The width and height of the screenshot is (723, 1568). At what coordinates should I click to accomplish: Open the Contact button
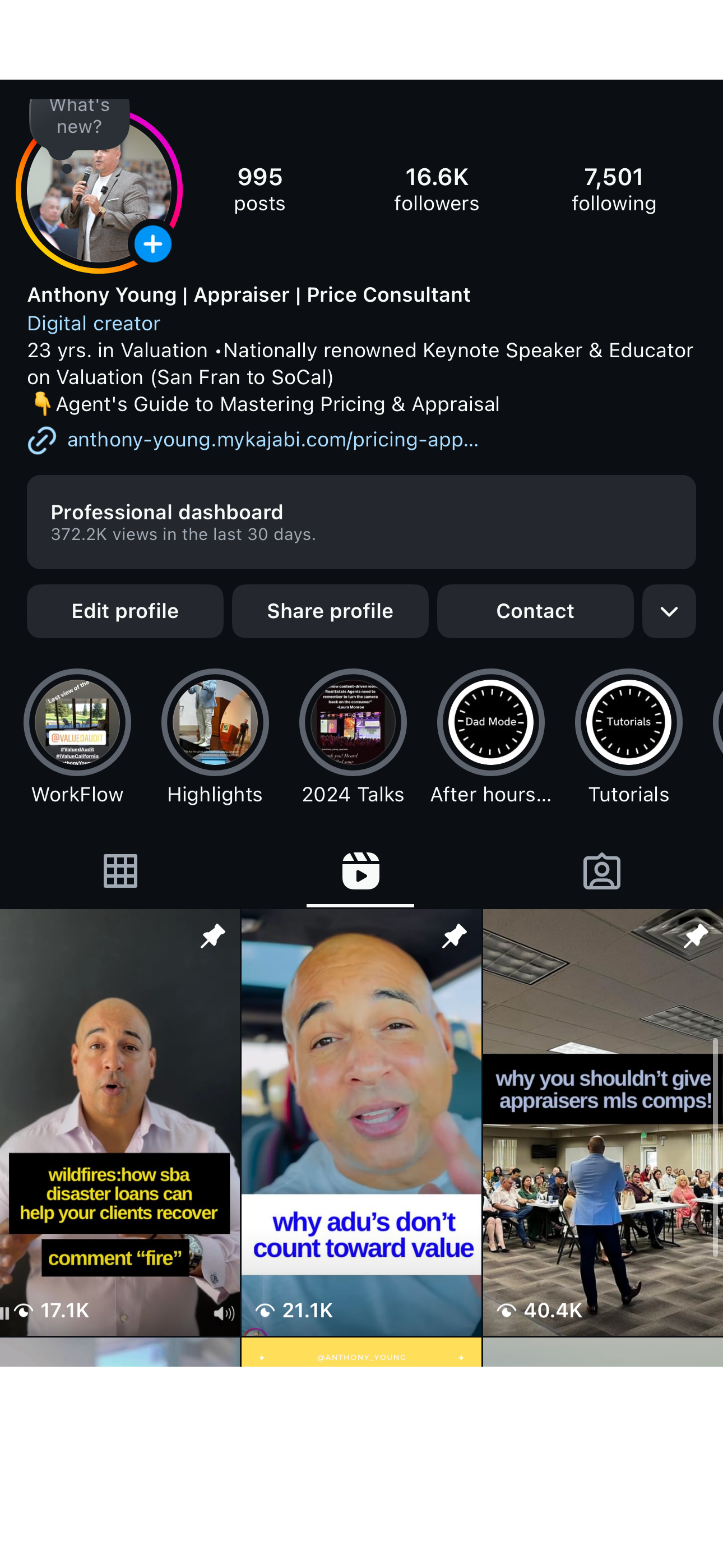[x=535, y=611]
